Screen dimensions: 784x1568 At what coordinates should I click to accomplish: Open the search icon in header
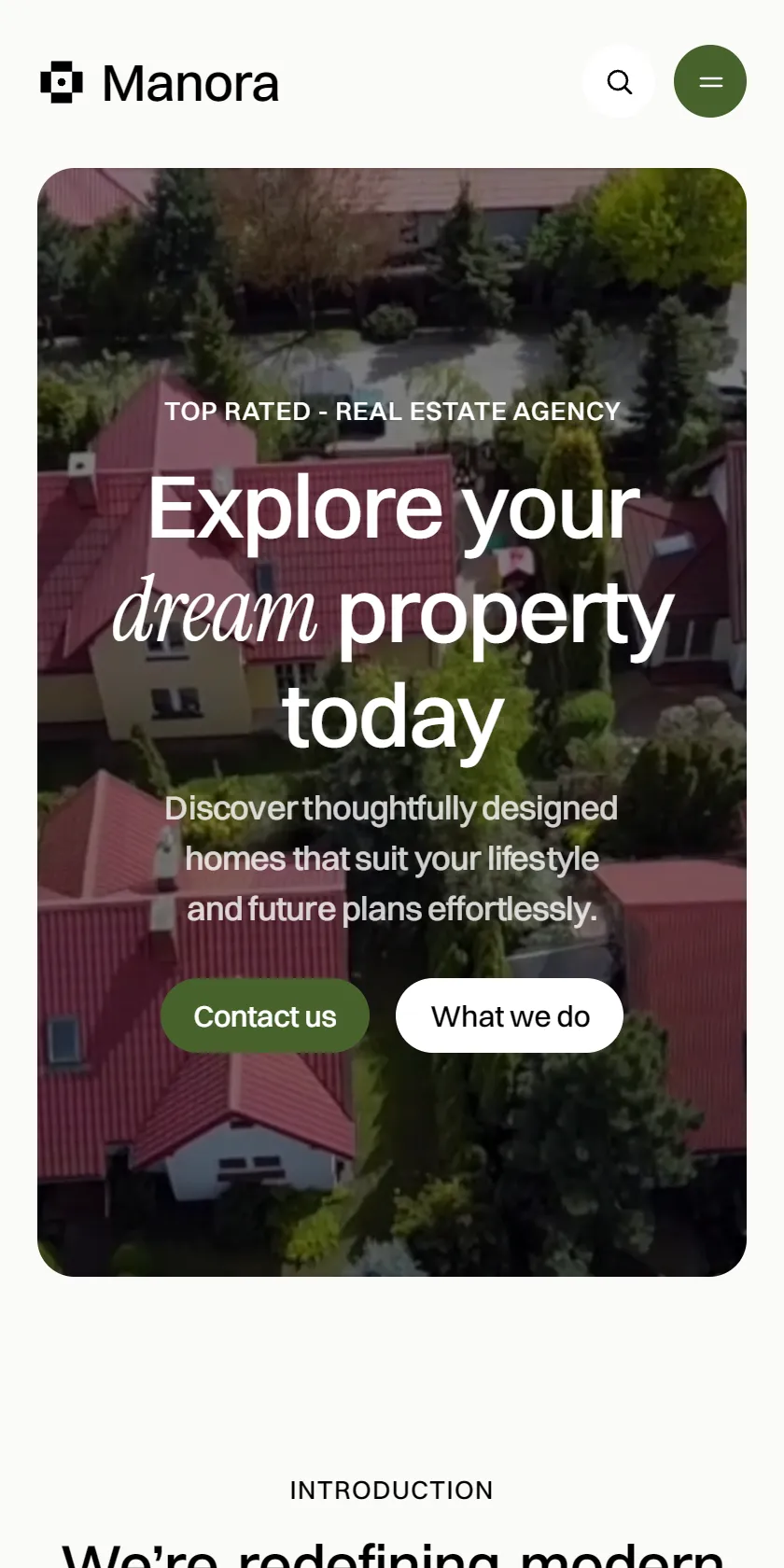pyautogui.click(x=619, y=82)
